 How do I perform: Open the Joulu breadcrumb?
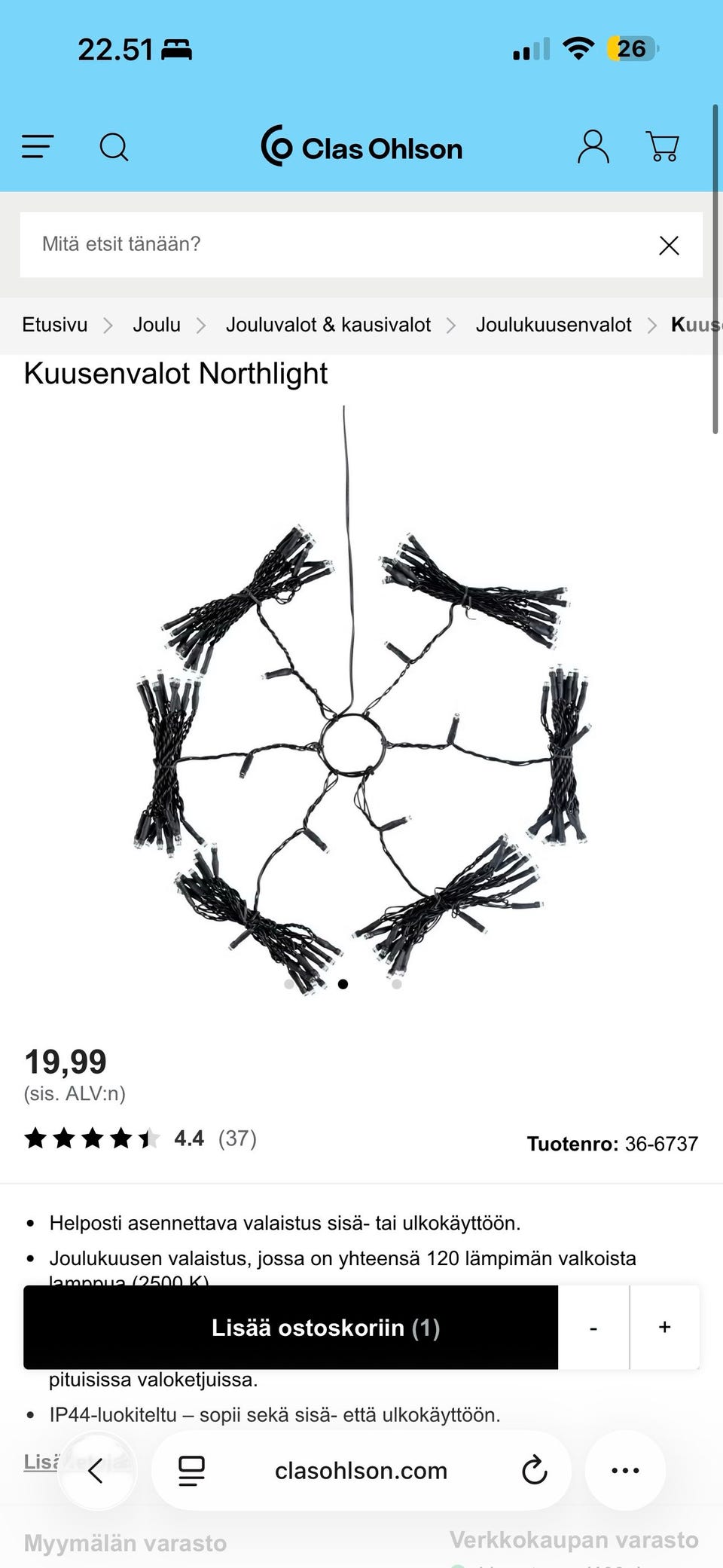tap(157, 325)
